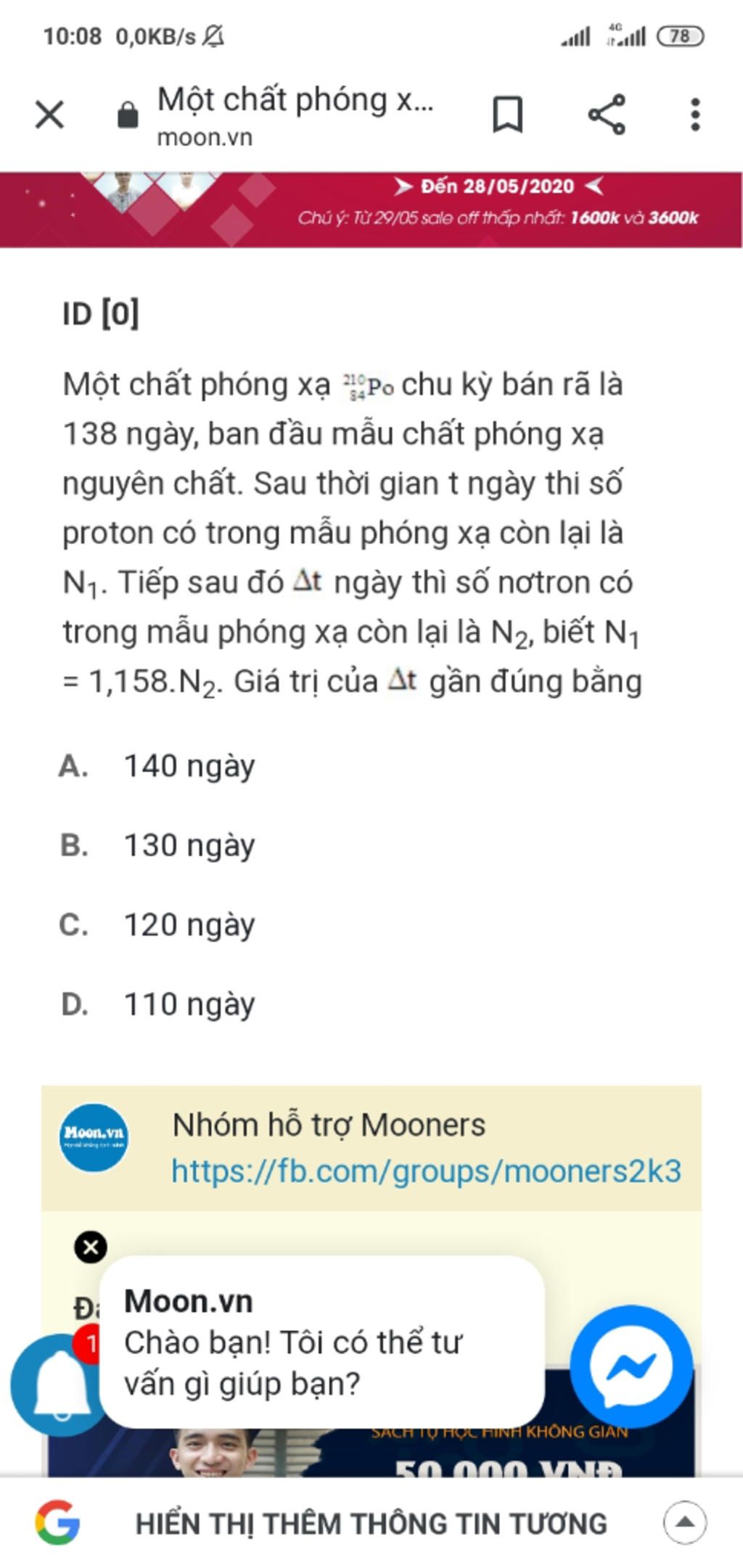Expand the Google related info bar
This screenshot has height=1568, width=743.
[x=684, y=1523]
